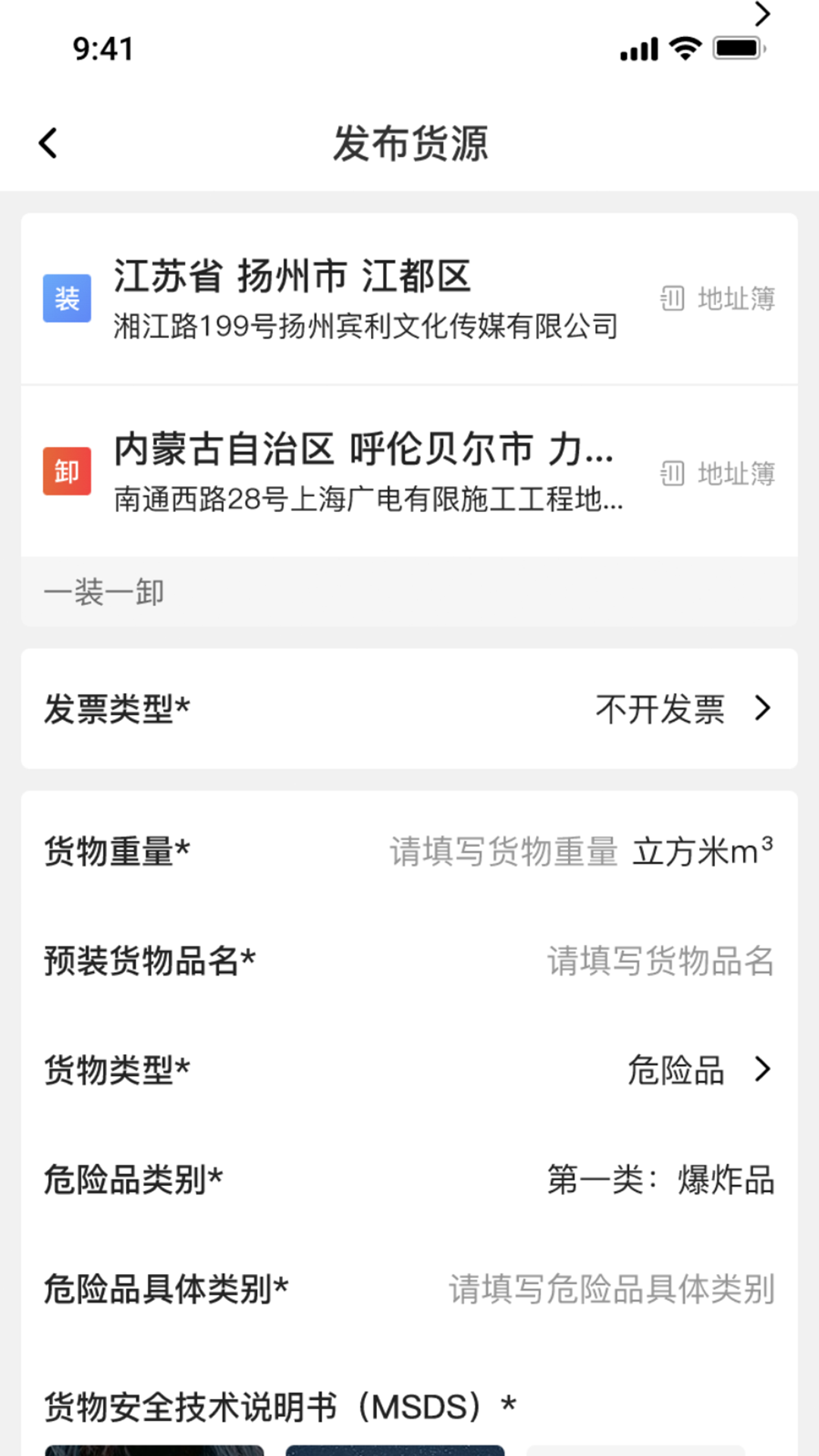Change the 发票类型 selection

tap(682, 709)
